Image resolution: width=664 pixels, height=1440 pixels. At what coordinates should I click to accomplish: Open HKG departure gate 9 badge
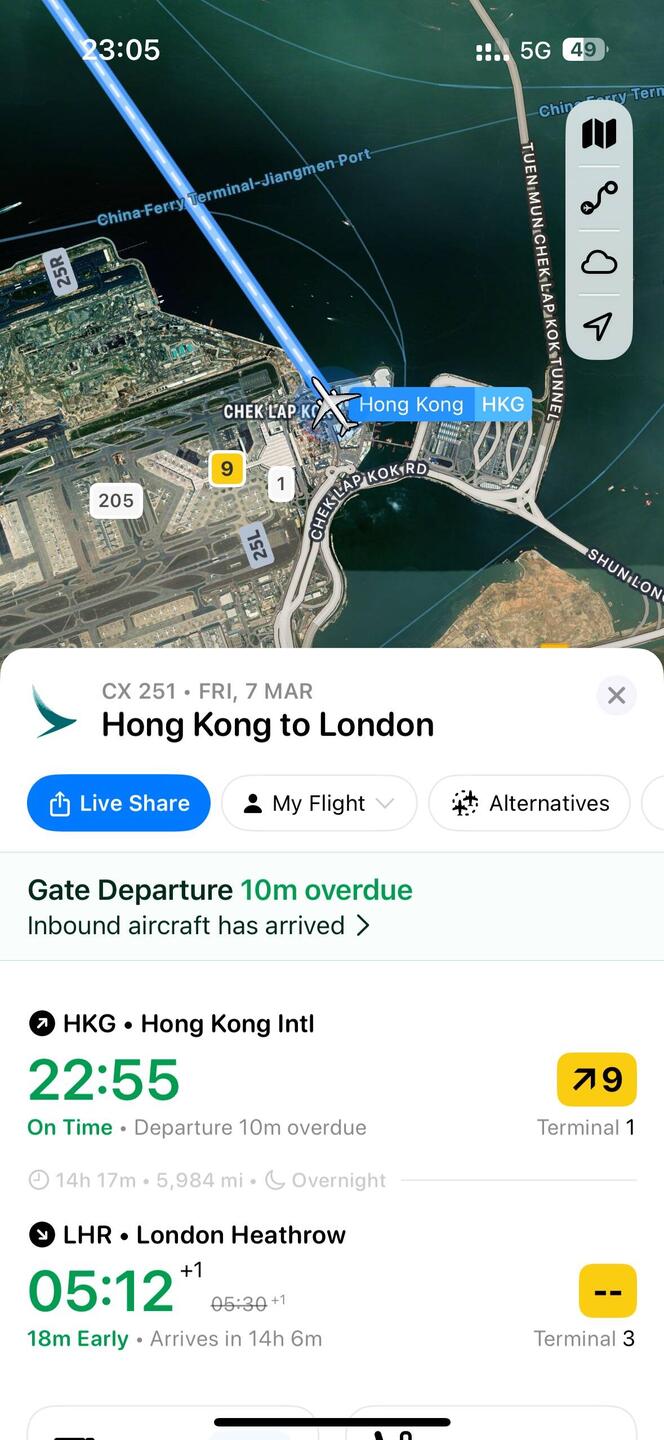[x=597, y=1080]
